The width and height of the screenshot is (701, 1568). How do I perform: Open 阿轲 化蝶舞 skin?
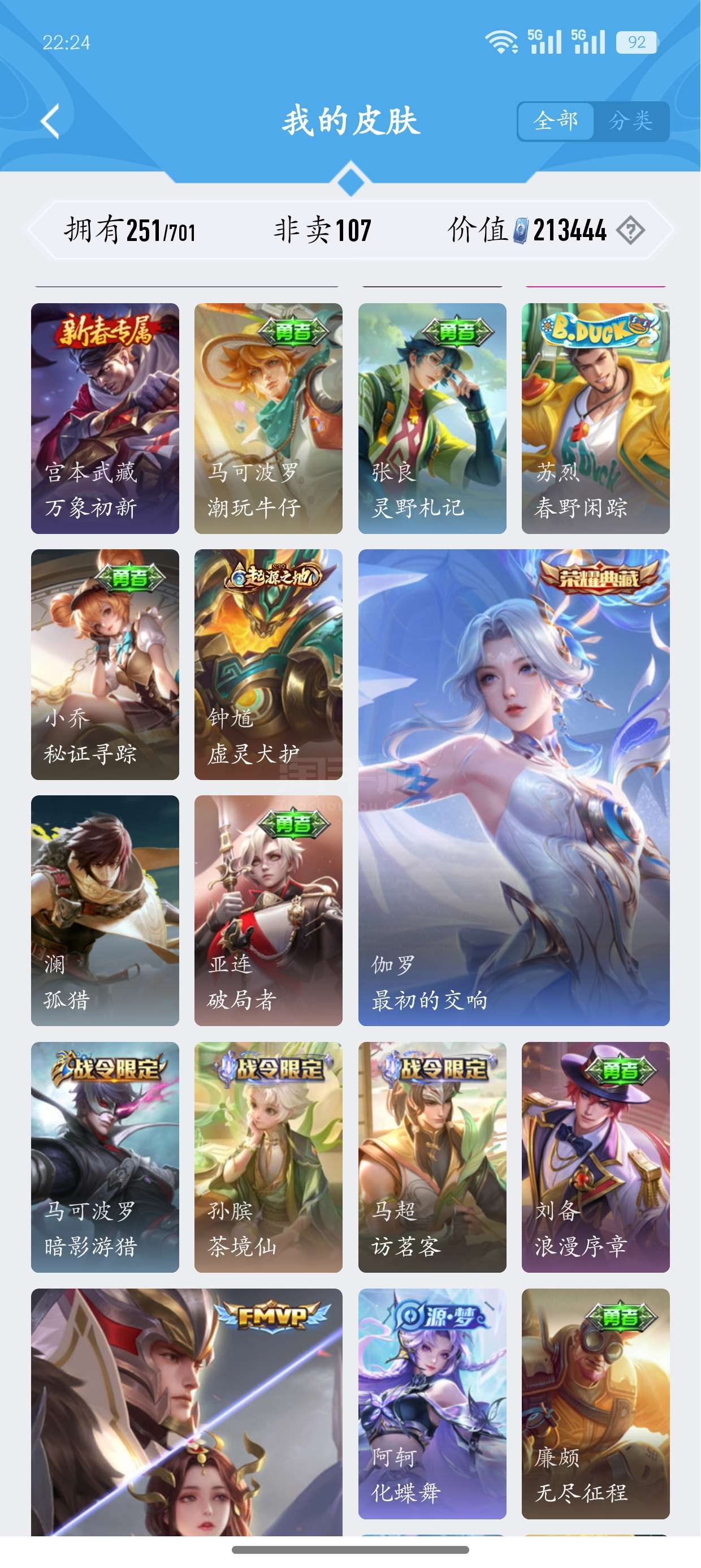[x=432, y=1403]
